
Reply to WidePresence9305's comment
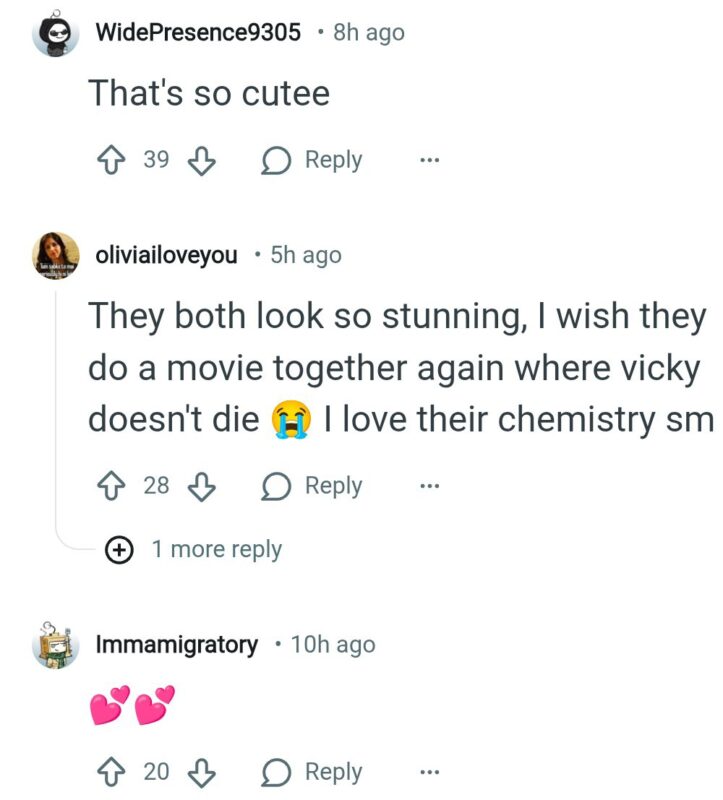tap(314, 160)
